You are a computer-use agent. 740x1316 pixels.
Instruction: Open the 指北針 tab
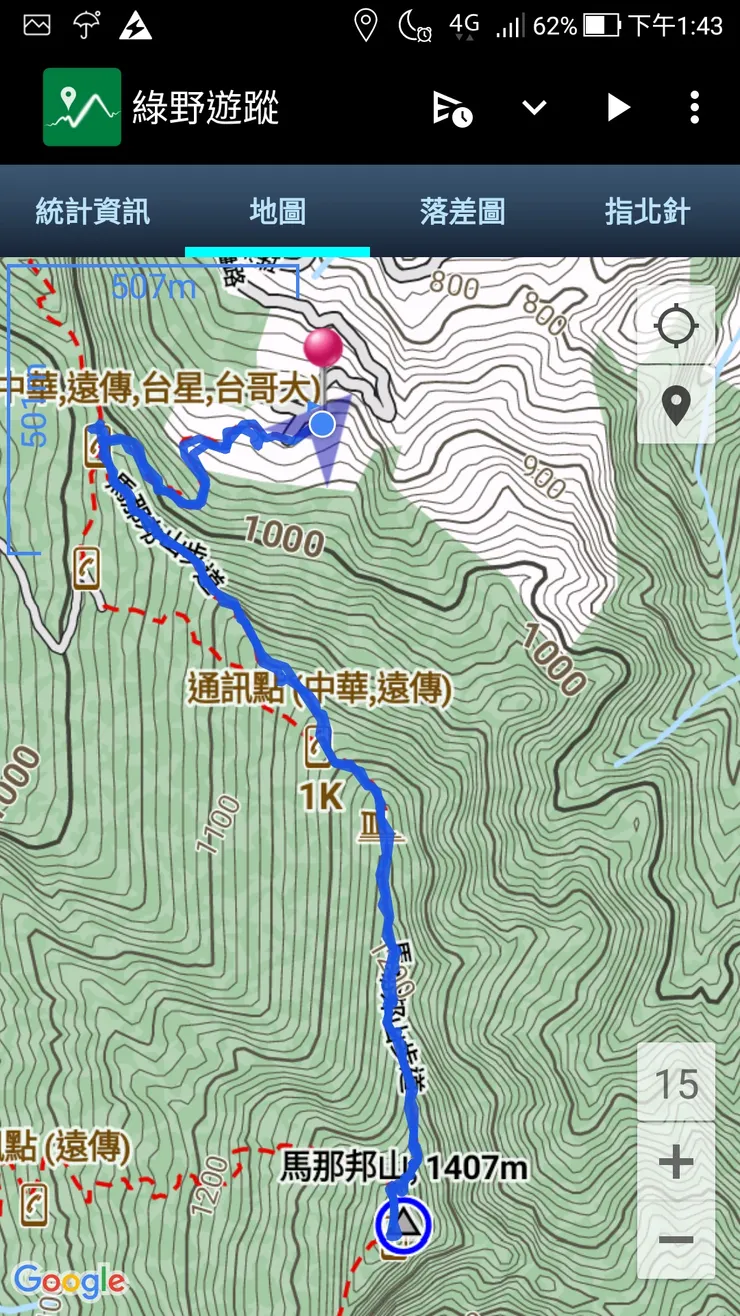(x=647, y=212)
